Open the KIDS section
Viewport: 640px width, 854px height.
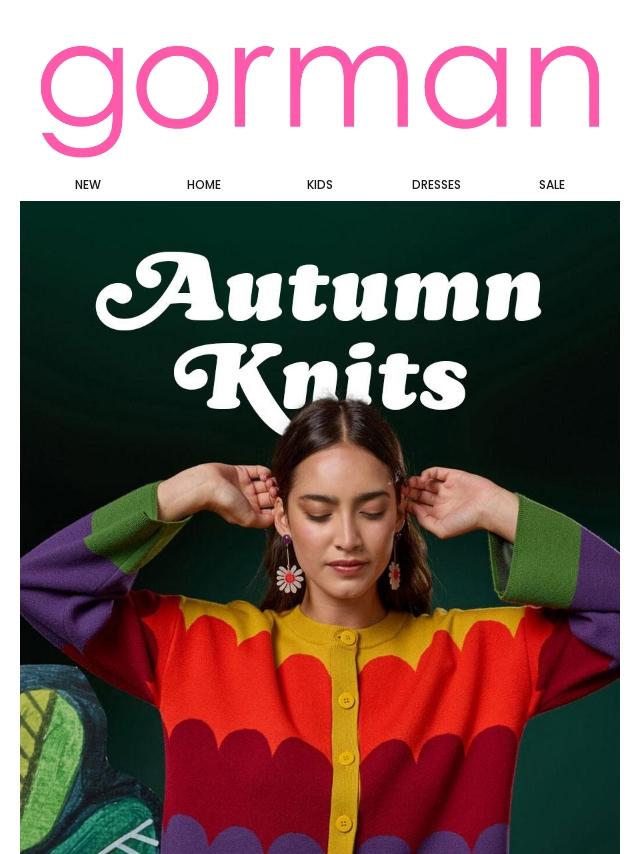(x=320, y=185)
